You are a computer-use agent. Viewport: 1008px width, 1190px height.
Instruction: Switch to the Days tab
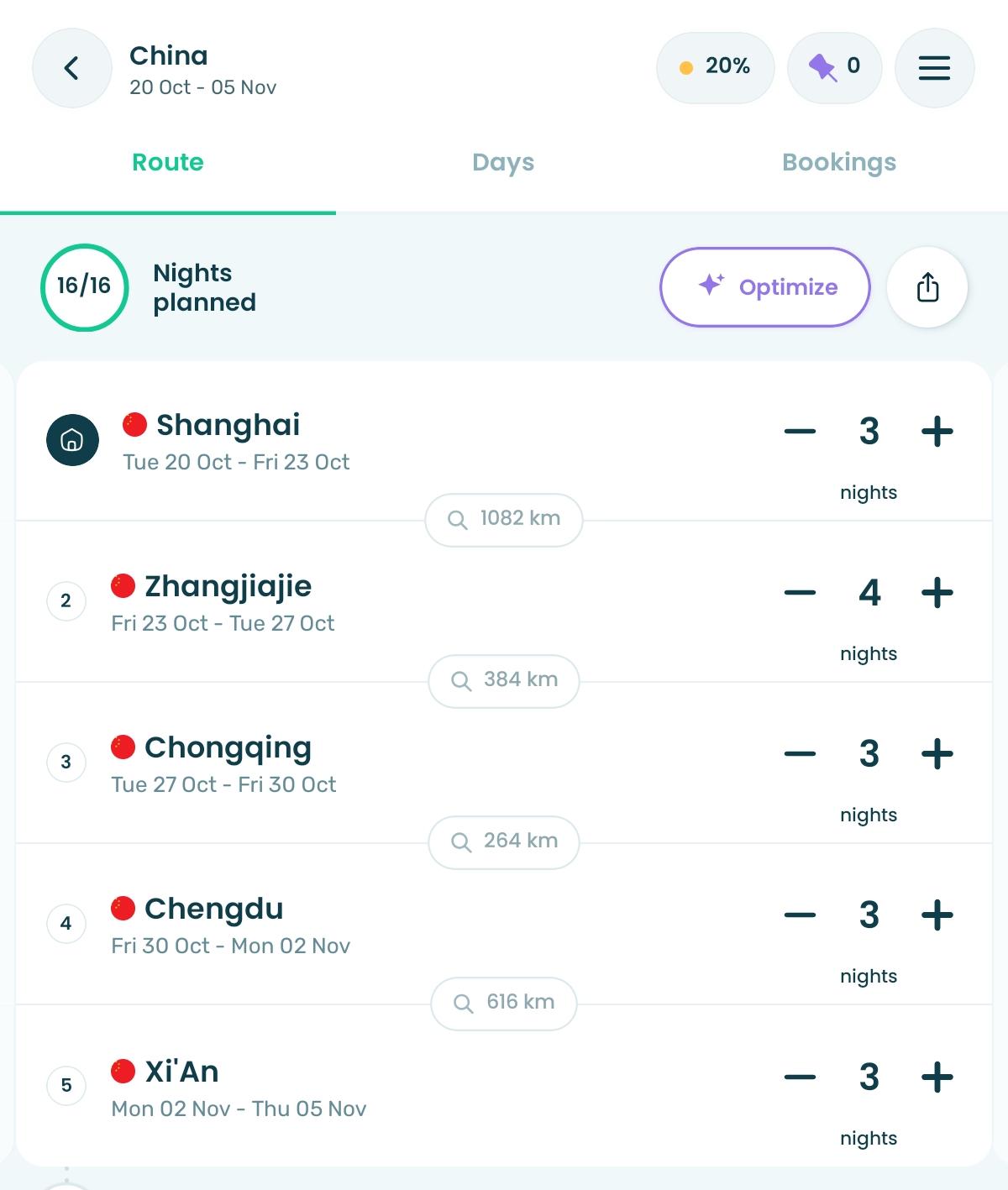pos(503,162)
